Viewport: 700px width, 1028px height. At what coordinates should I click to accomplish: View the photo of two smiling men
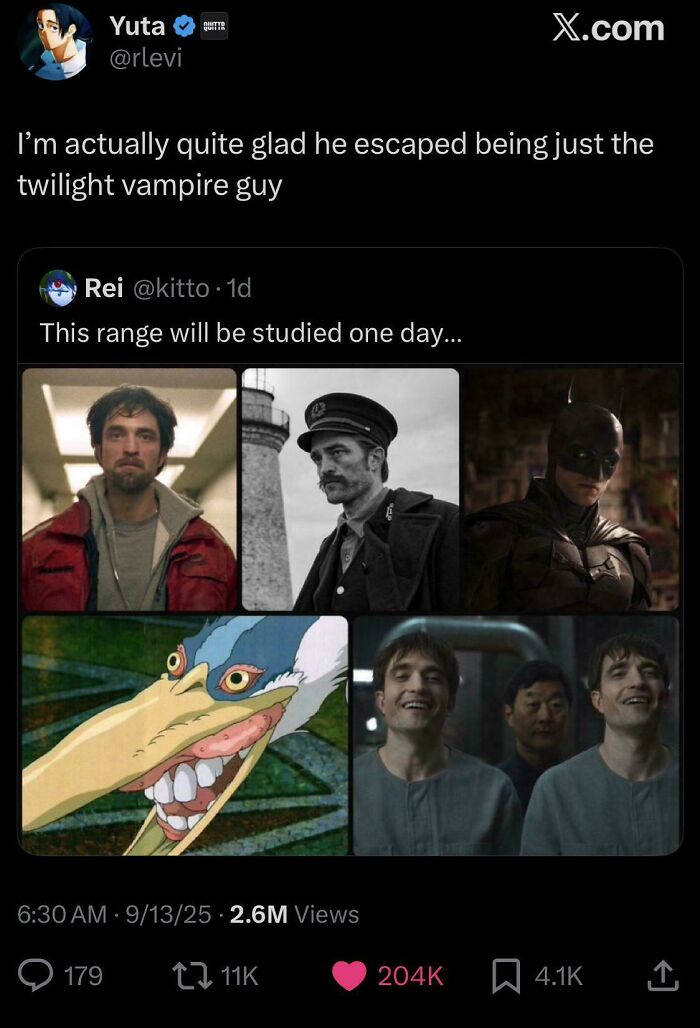point(517,735)
